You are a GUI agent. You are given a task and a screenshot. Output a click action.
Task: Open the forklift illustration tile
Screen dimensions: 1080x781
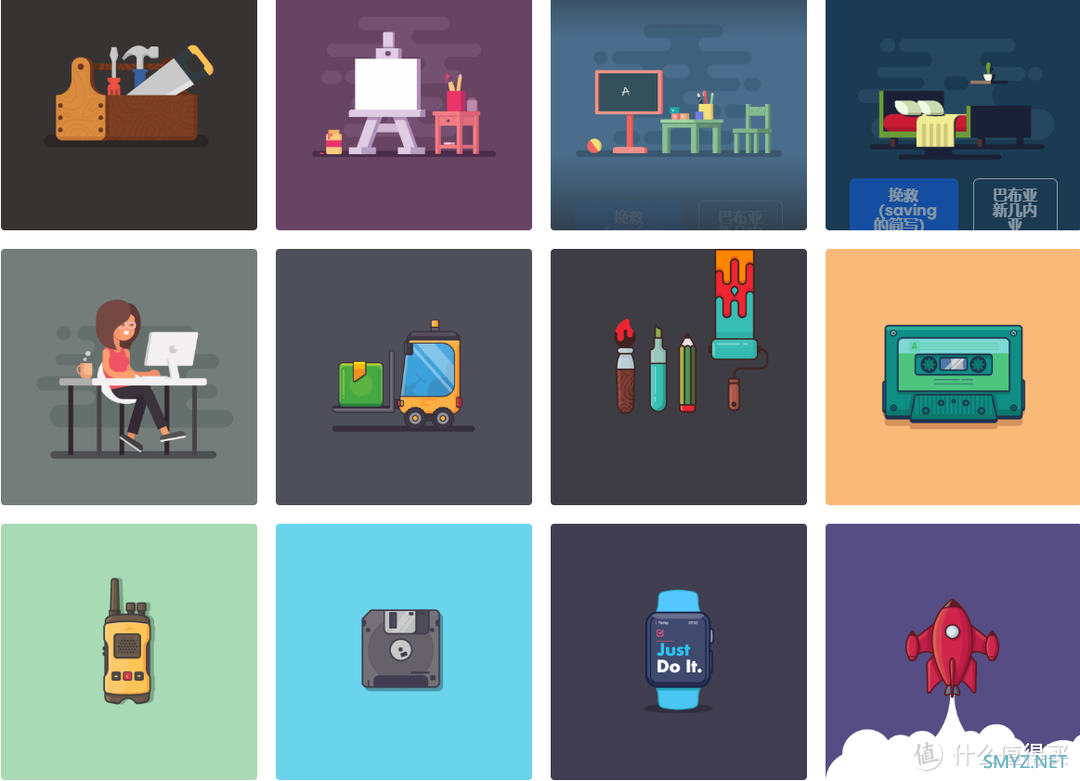point(403,377)
